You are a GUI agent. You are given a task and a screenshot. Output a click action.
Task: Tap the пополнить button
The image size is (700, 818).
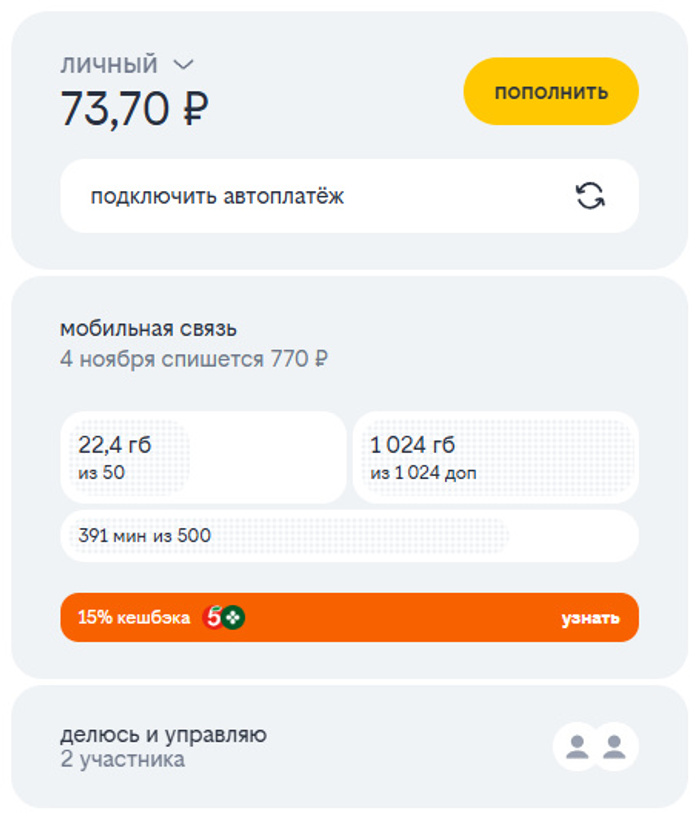click(551, 92)
